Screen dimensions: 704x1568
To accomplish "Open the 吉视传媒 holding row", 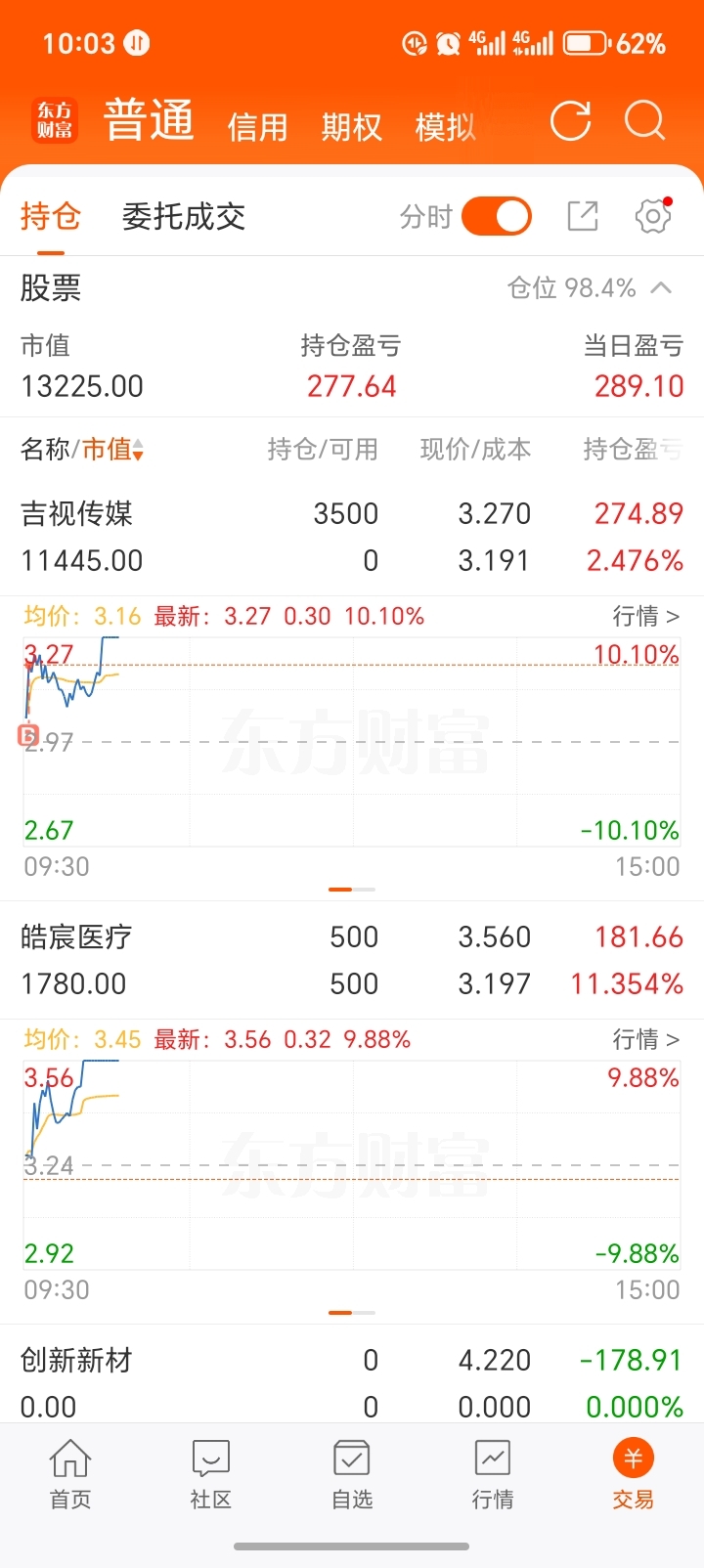I will (x=352, y=537).
